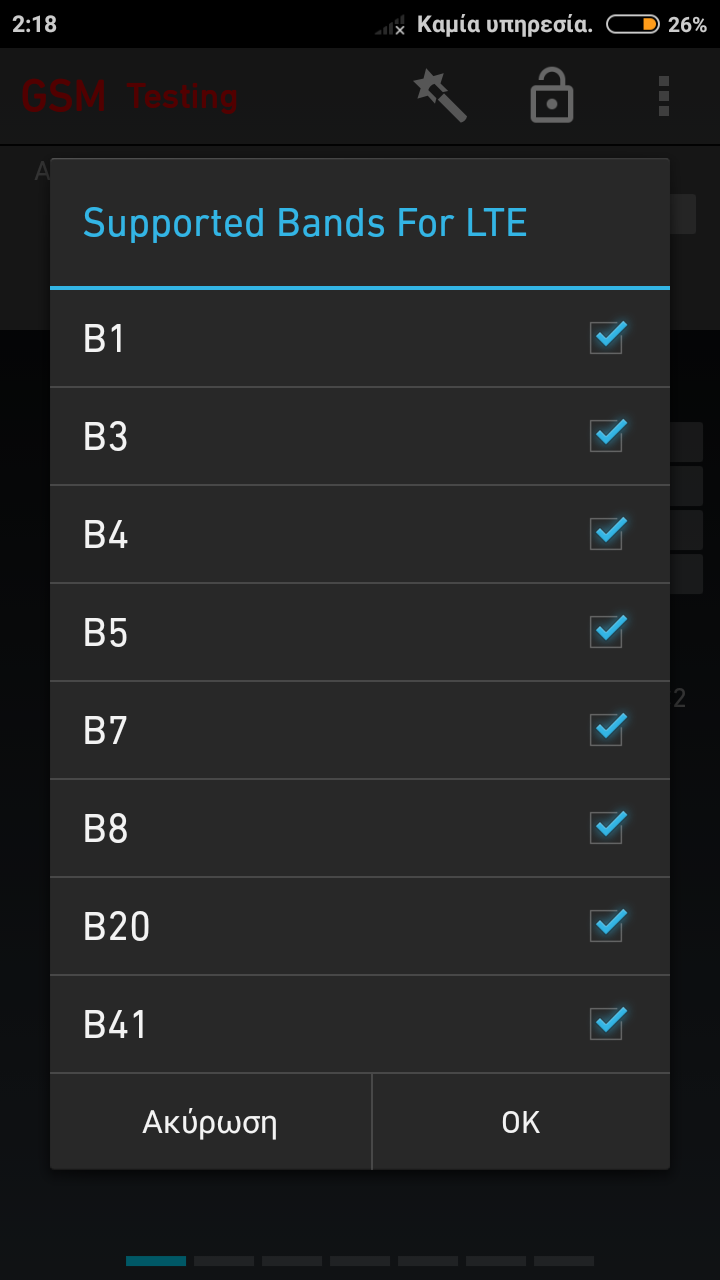Disable the B7 LTE band

607,730
